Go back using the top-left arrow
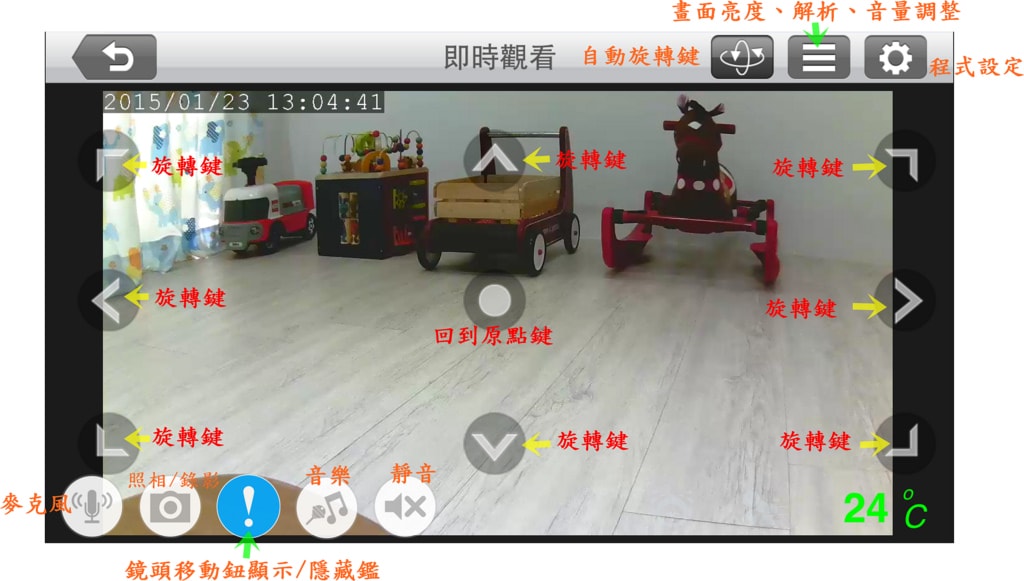This screenshot has width=1024, height=581. coord(114,57)
